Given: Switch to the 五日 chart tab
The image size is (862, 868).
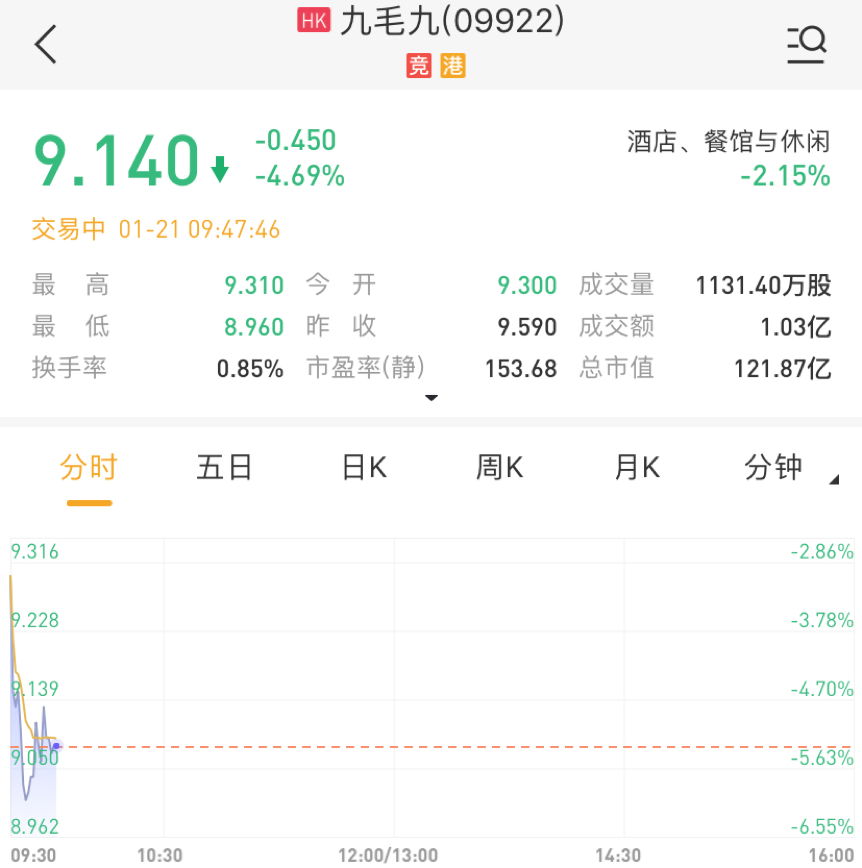Looking at the screenshot, I should (x=224, y=467).
